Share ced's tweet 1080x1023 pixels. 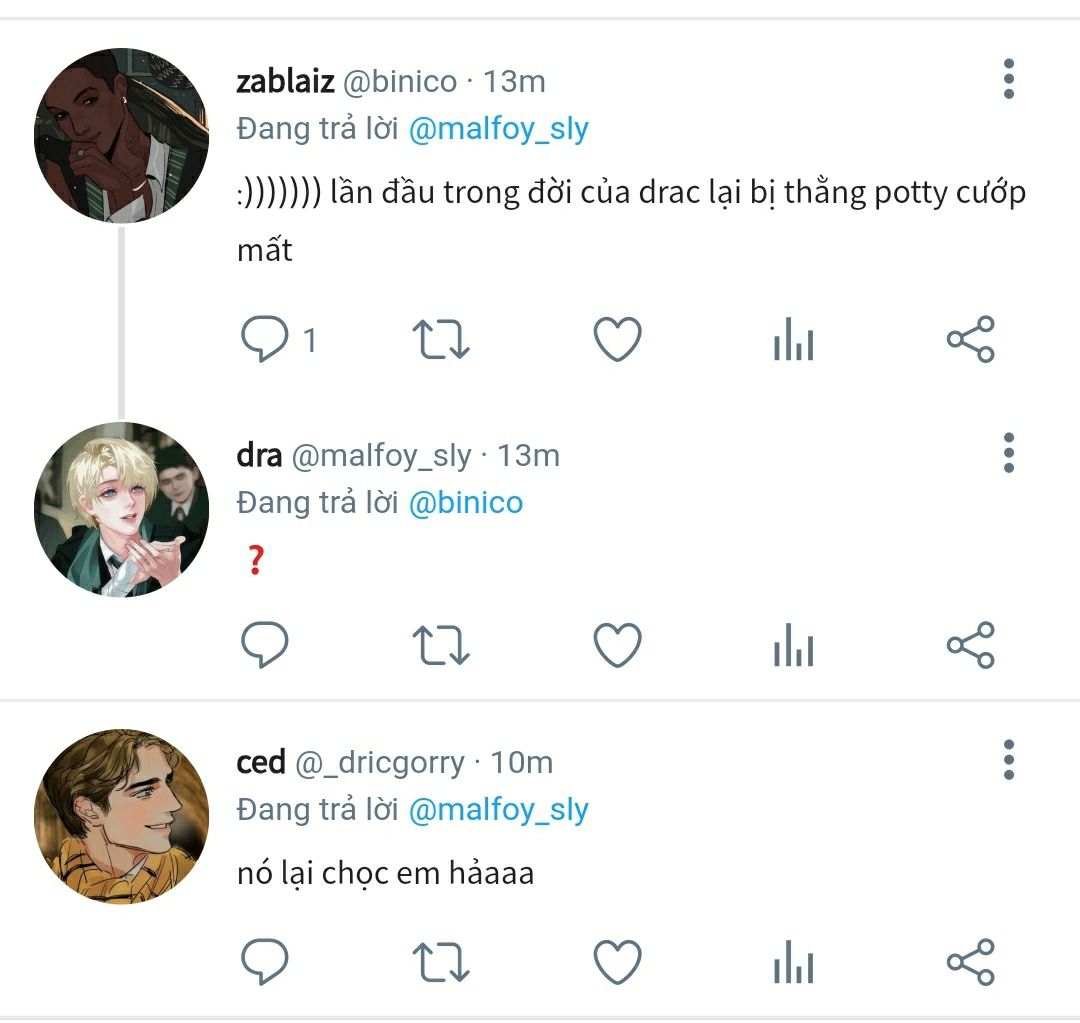(970, 962)
